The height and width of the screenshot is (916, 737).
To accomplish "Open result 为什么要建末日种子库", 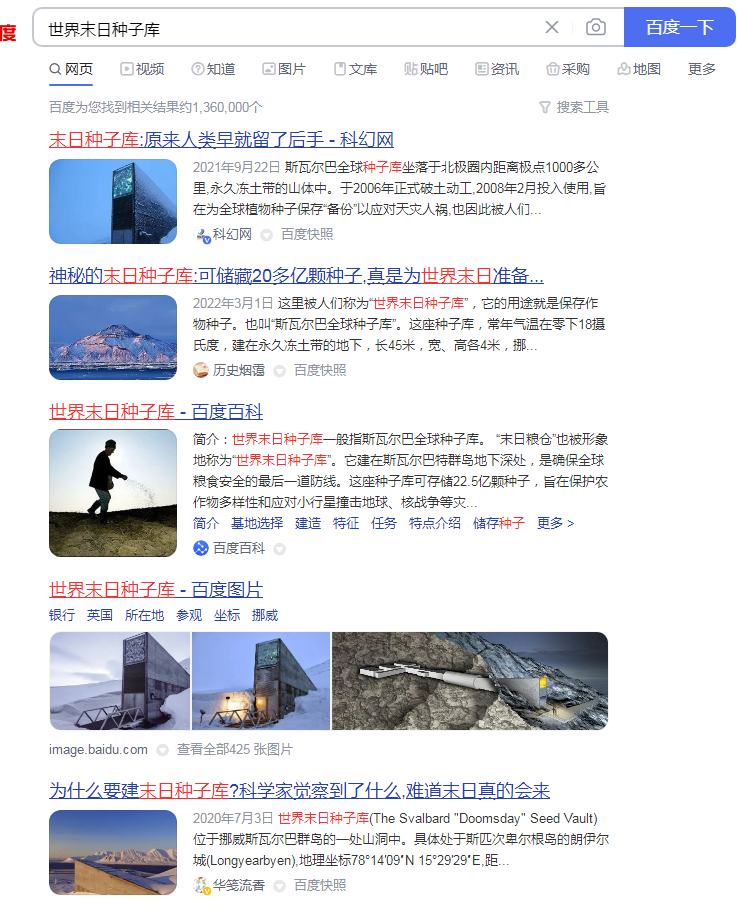I will 300,791.
